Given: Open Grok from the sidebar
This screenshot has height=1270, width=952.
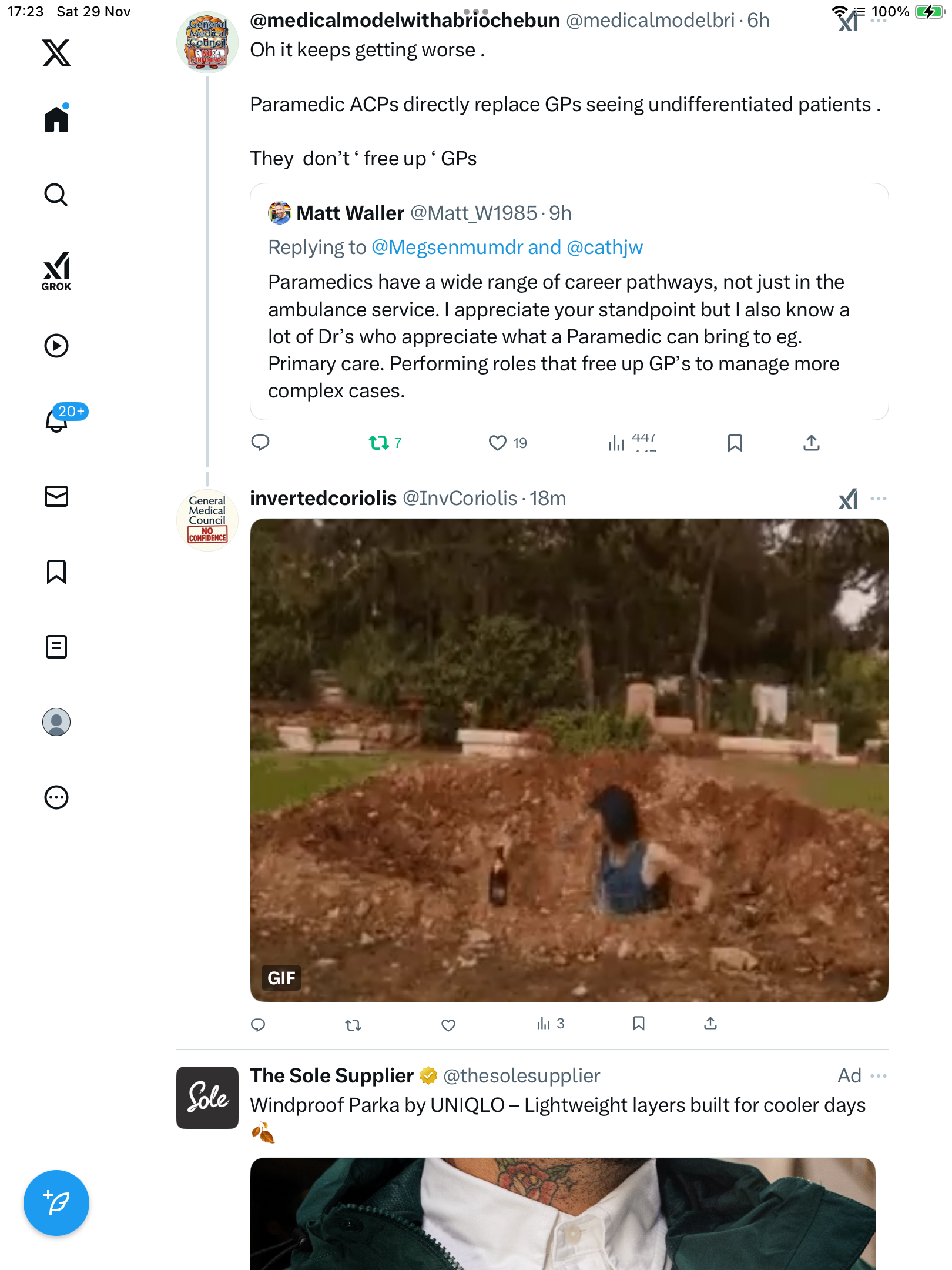Looking at the screenshot, I should (56, 271).
